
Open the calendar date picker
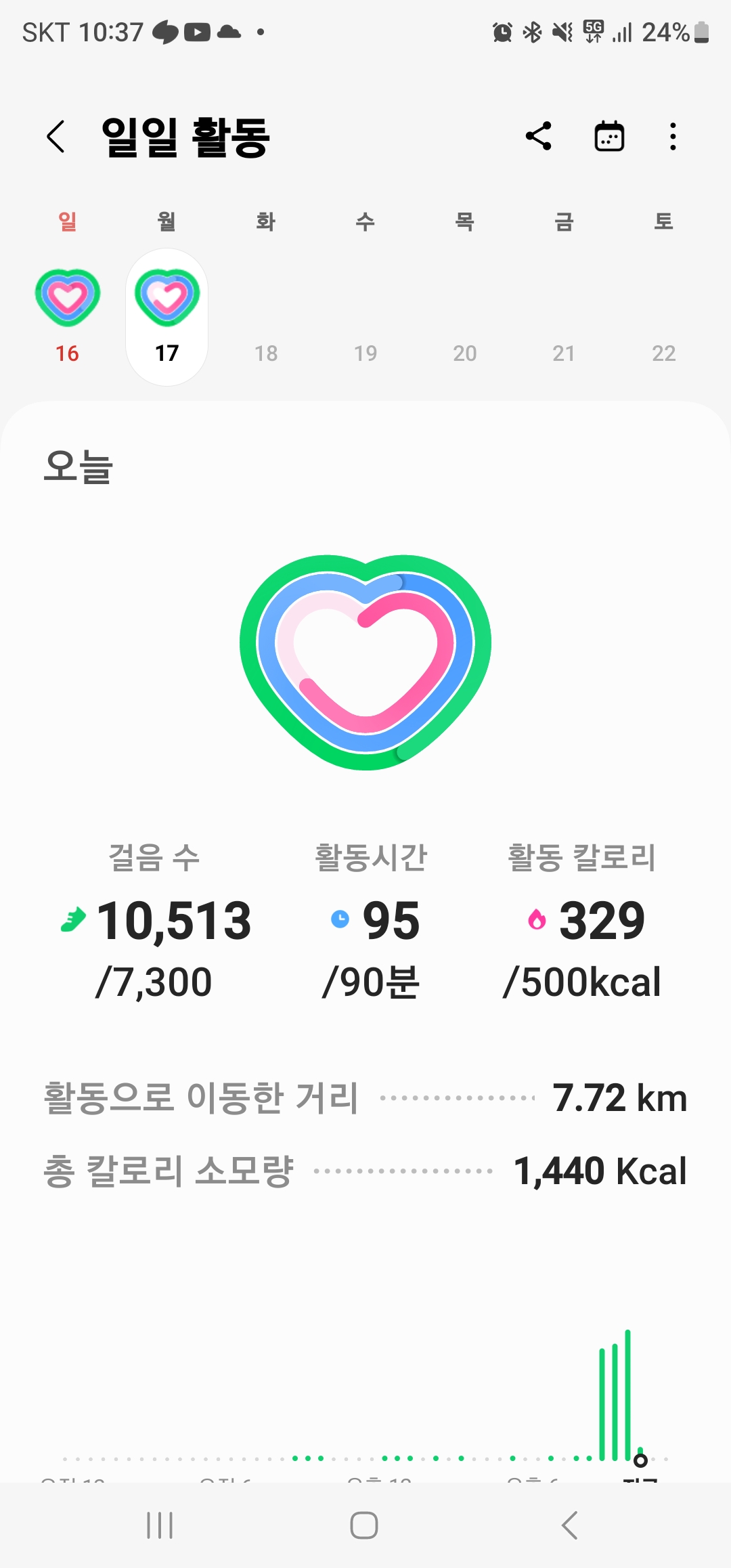[609, 137]
